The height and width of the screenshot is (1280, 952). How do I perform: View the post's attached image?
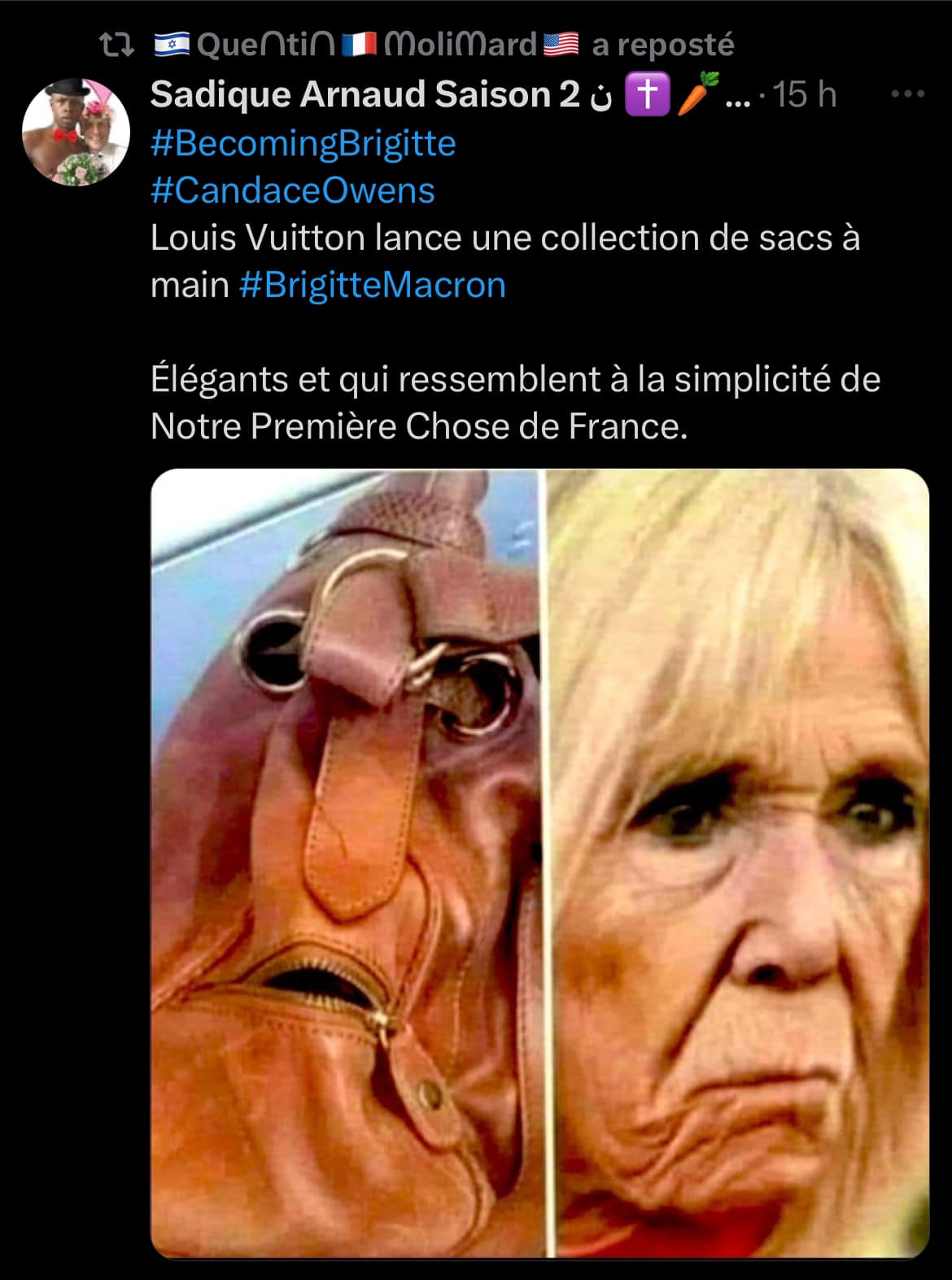539,863
